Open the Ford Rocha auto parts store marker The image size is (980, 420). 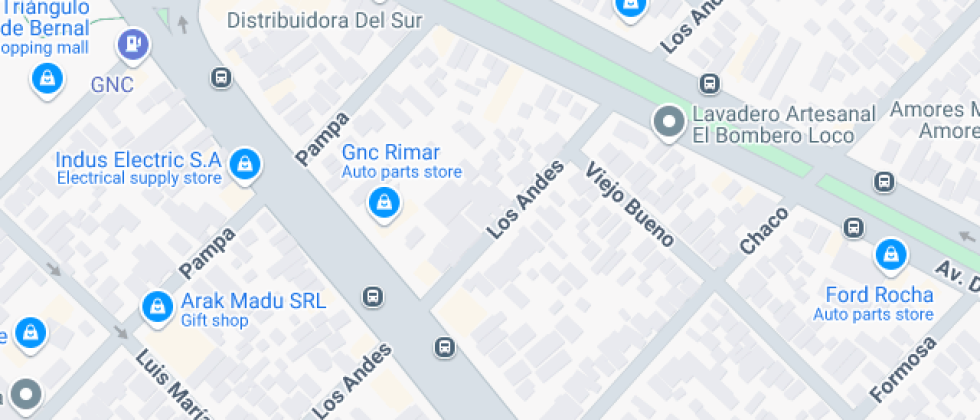coord(888,257)
